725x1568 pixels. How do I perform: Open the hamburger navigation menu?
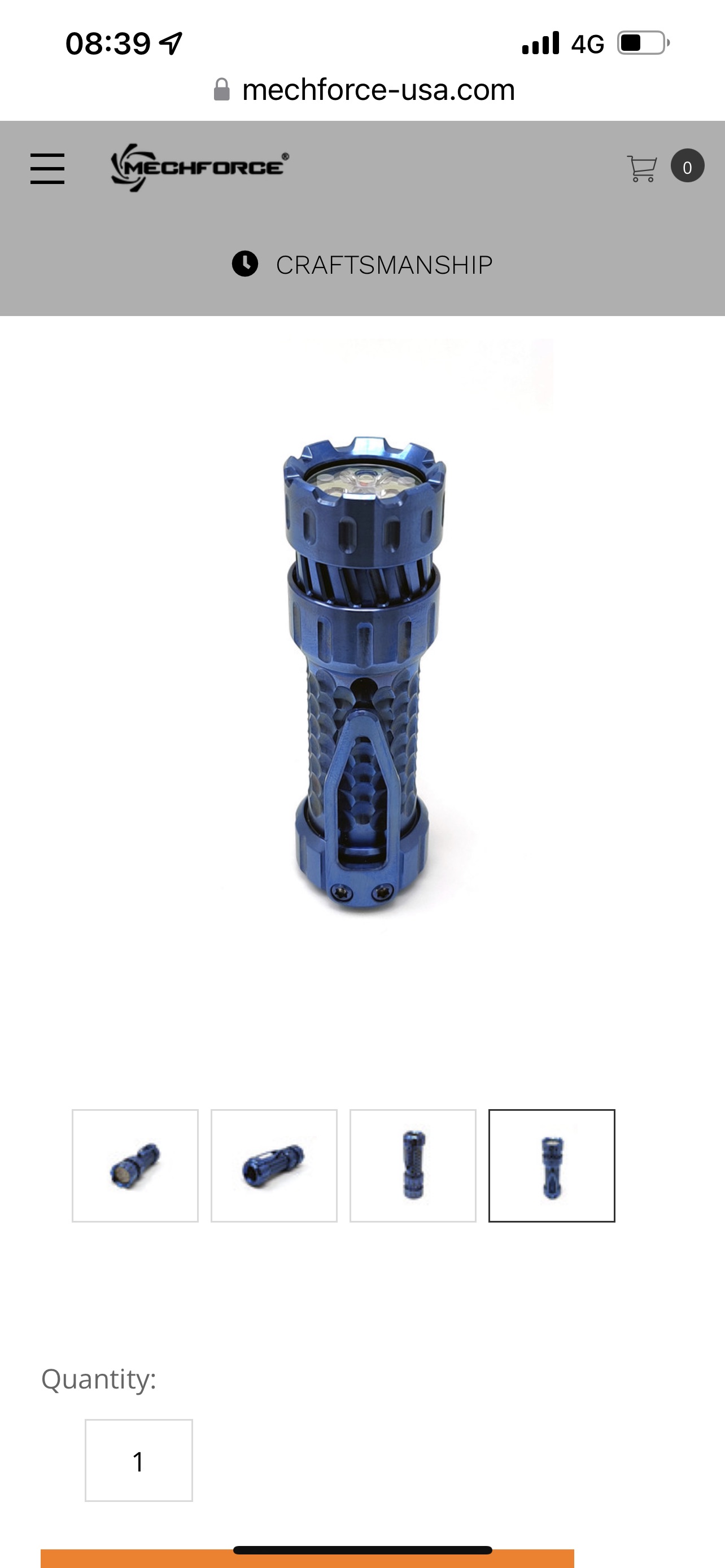[x=47, y=168]
